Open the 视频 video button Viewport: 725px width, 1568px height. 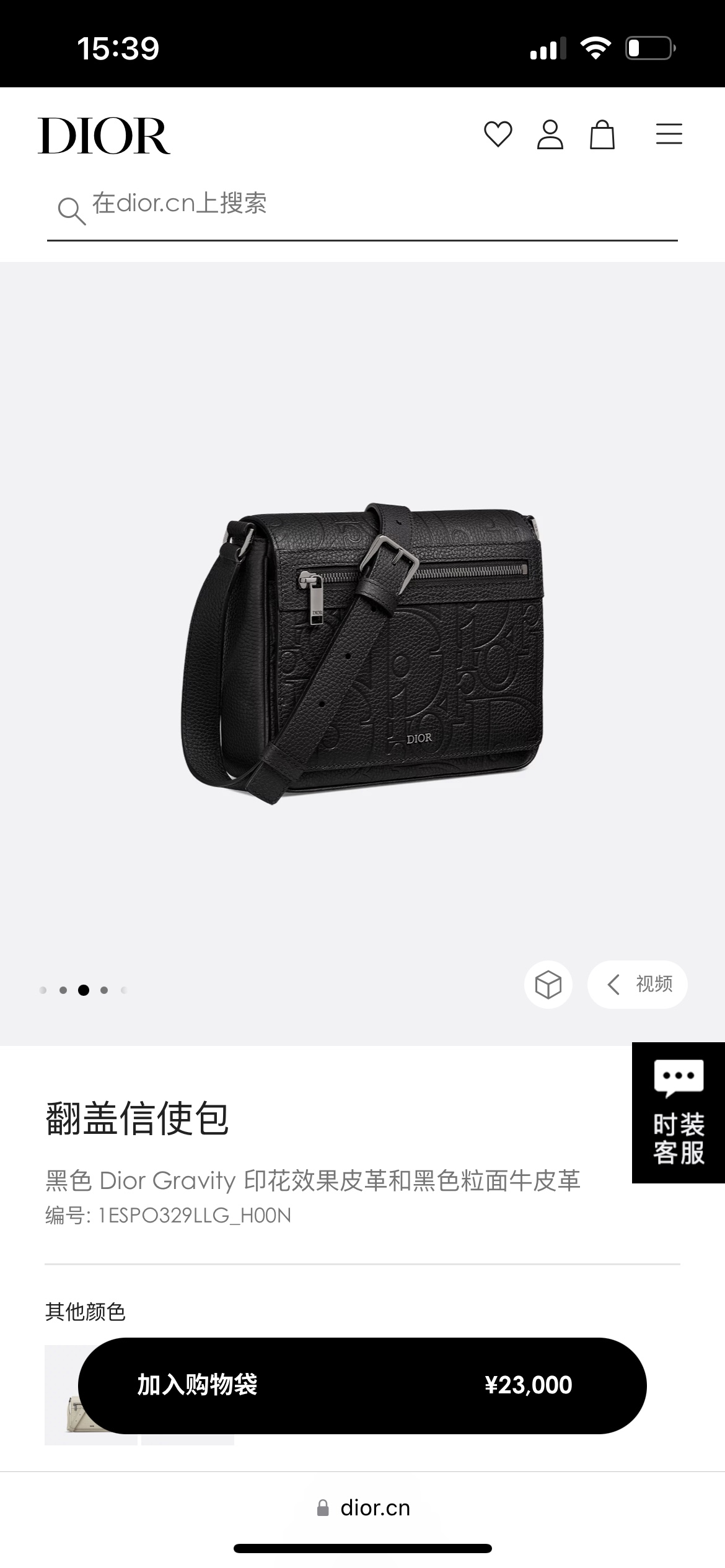[638, 984]
